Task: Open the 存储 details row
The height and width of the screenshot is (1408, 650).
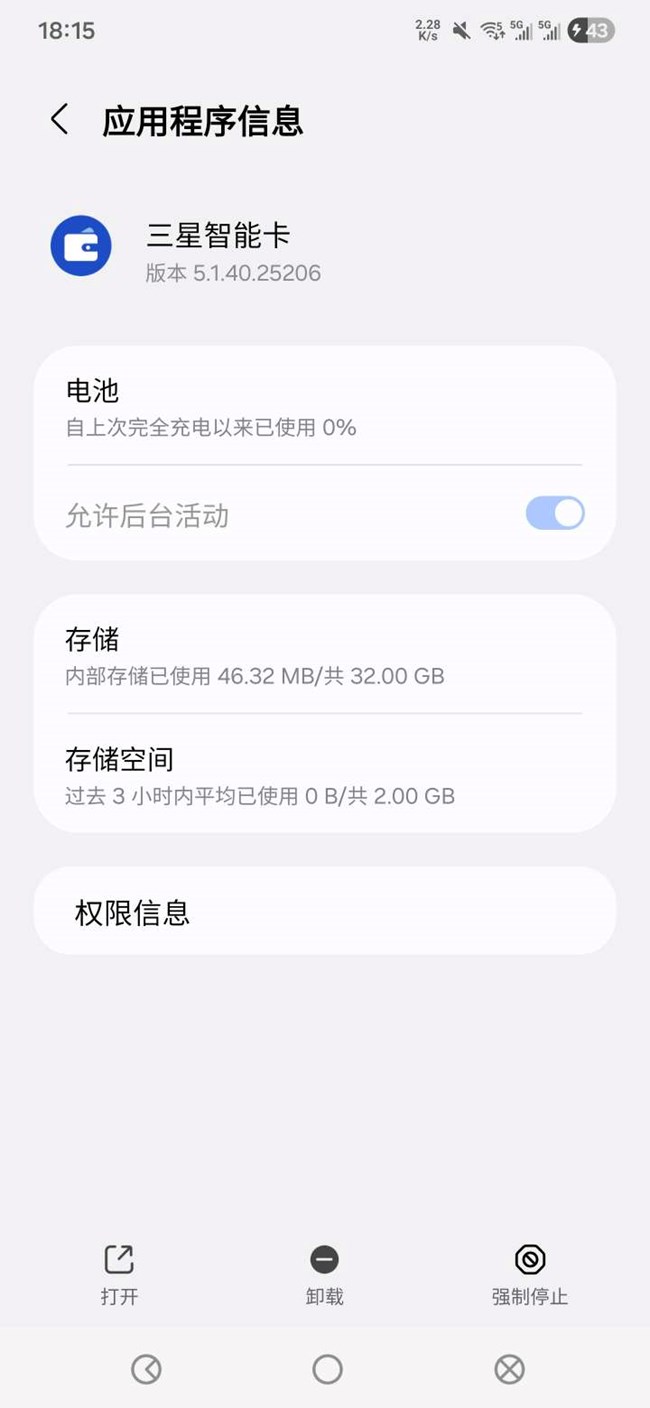Action: click(325, 655)
